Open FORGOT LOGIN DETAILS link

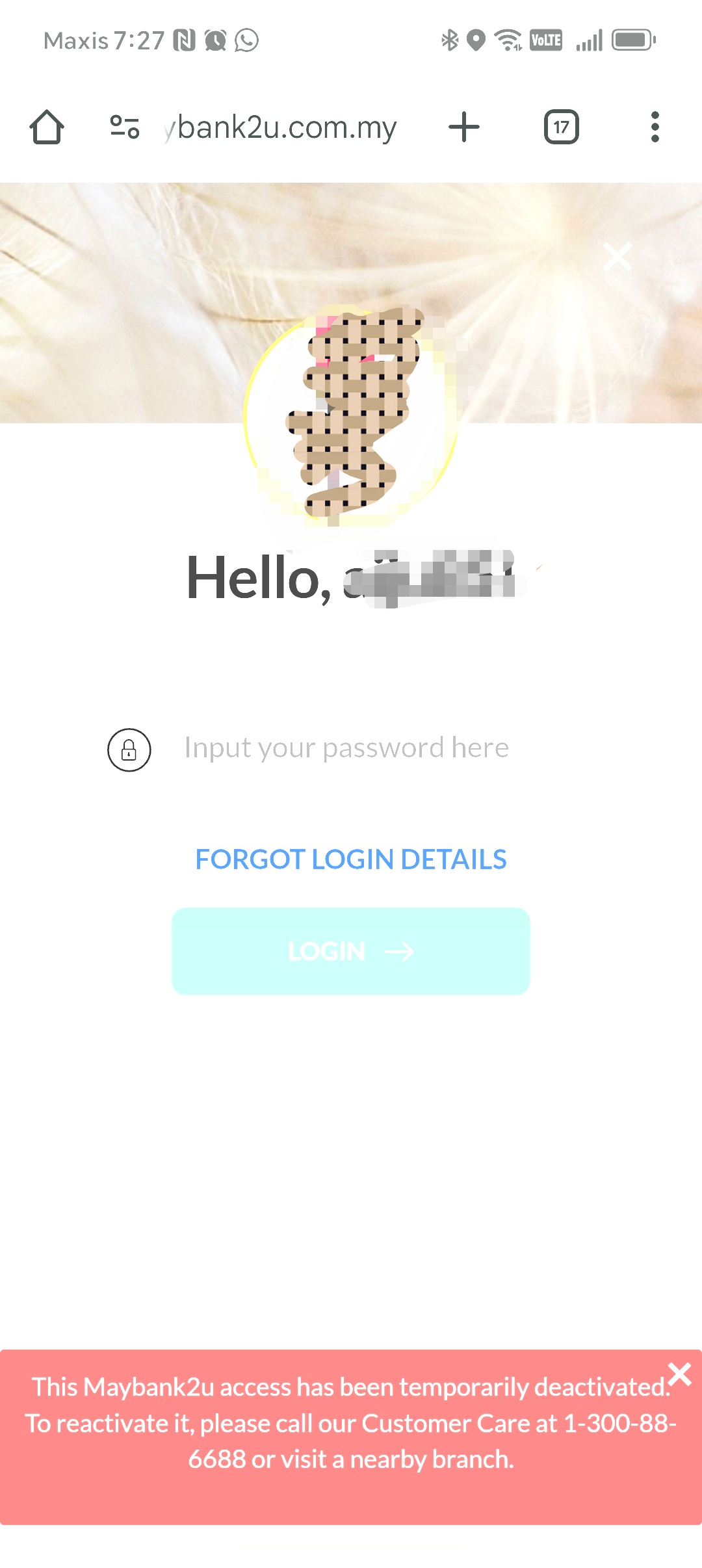coord(351,859)
